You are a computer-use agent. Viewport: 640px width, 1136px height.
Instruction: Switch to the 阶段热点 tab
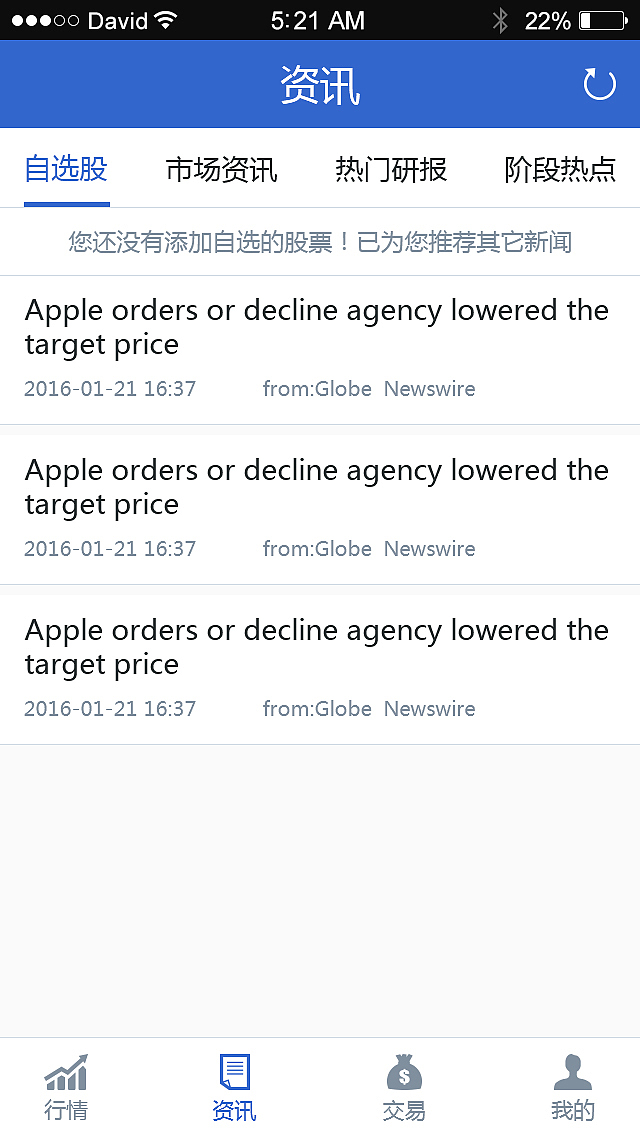coord(560,169)
